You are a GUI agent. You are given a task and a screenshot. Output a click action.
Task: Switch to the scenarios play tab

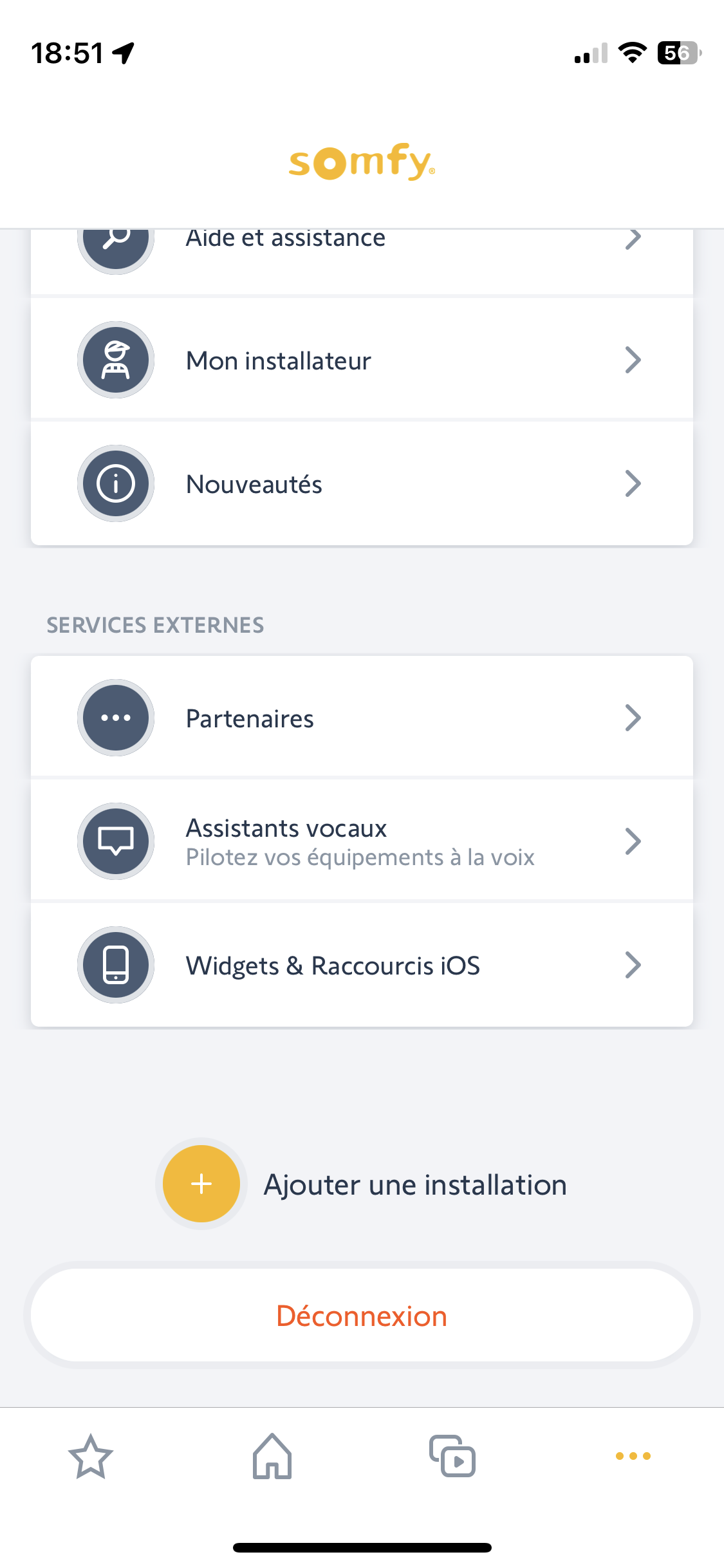tap(452, 1456)
